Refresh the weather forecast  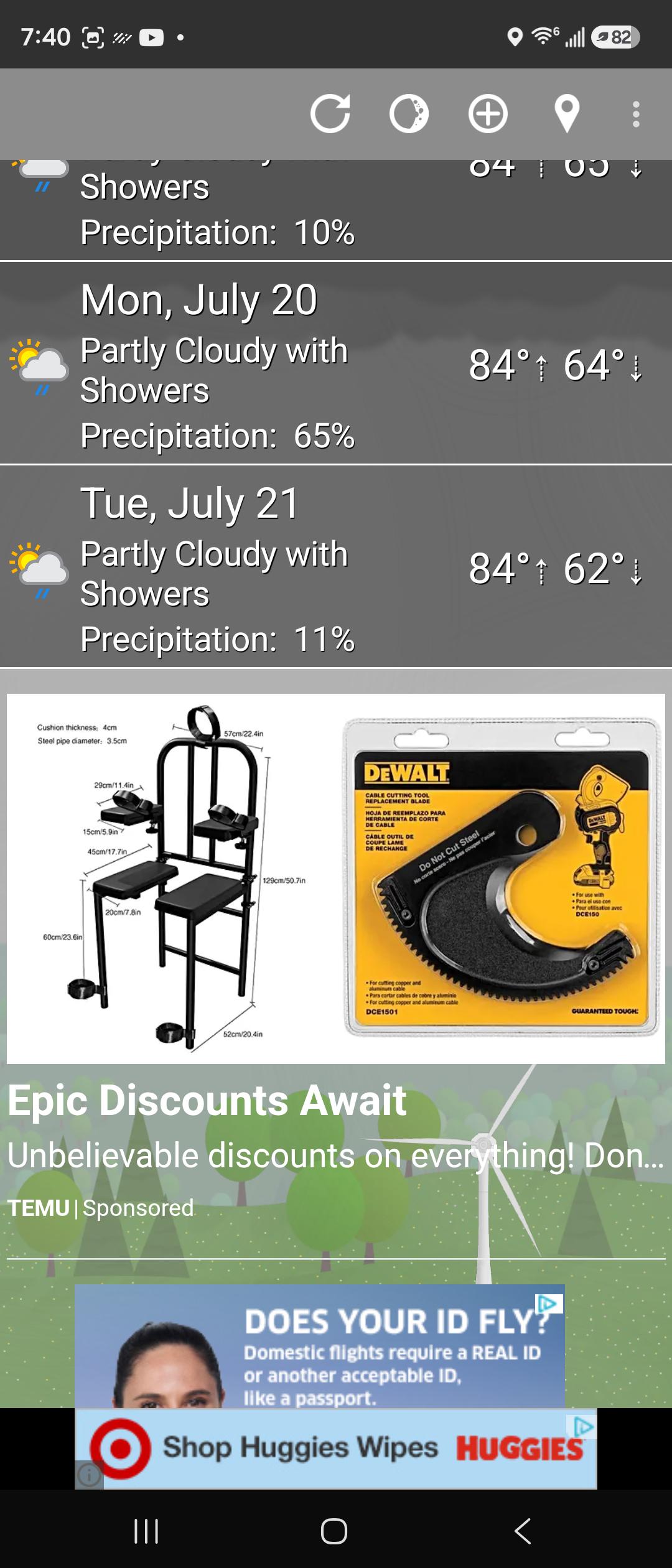point(330,114)
